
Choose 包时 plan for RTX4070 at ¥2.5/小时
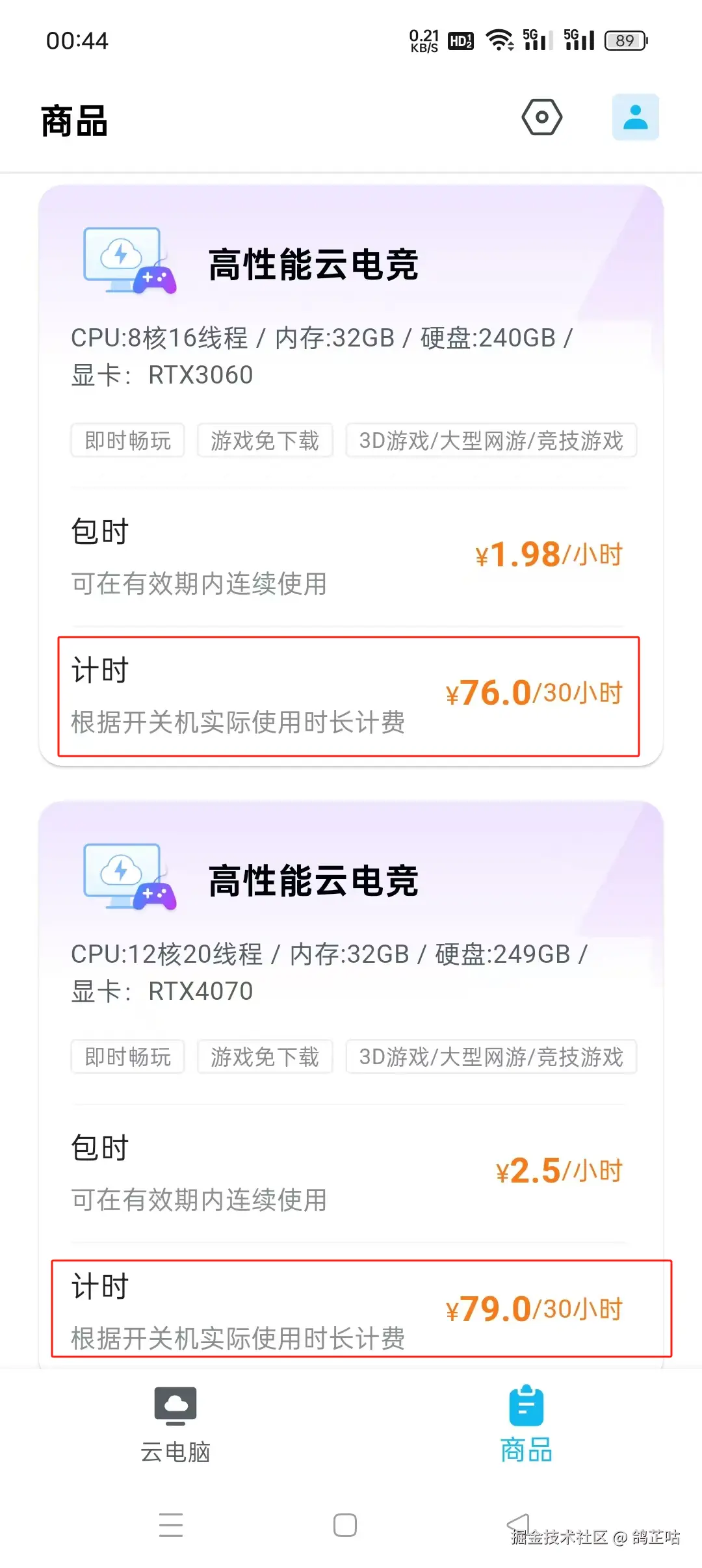pyautogui.click(x=348, y=1173)
